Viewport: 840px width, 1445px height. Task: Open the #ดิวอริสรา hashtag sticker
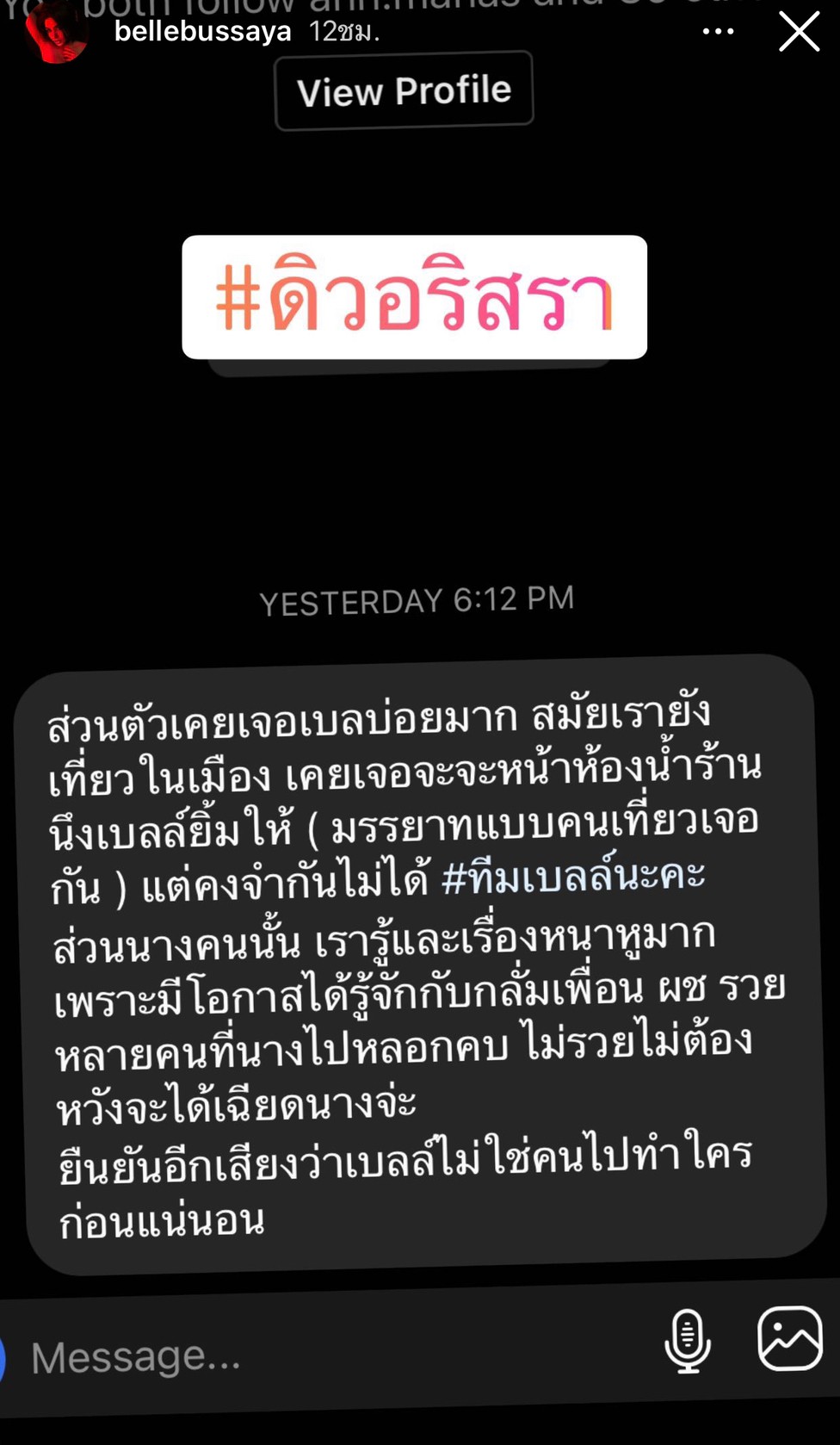click(x=414, y=297)
